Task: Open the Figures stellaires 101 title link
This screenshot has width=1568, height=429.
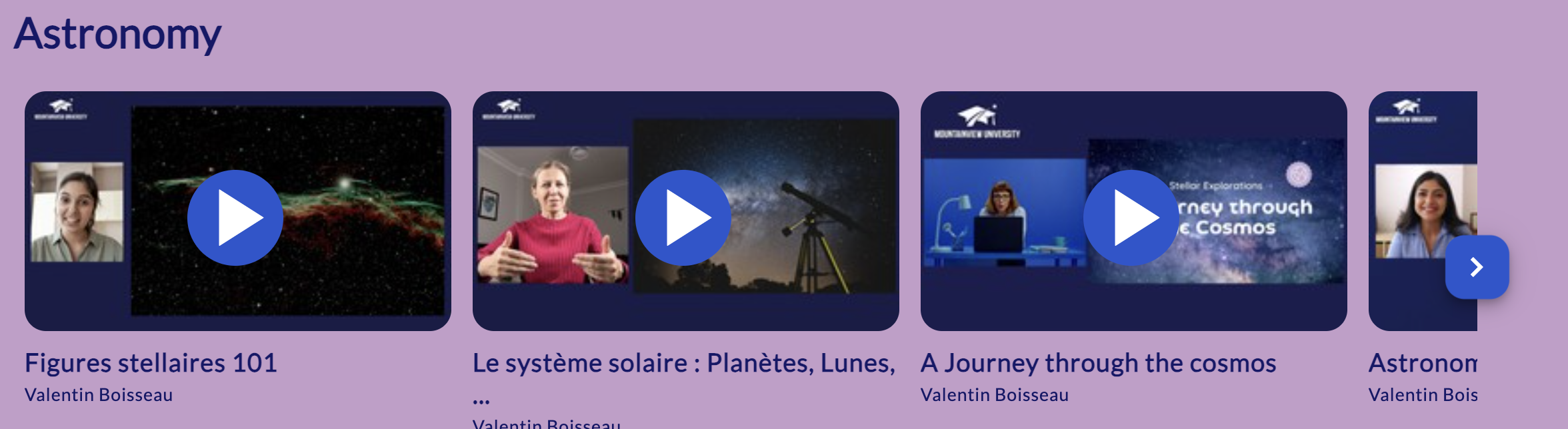Action: click(x=151, y=363)
